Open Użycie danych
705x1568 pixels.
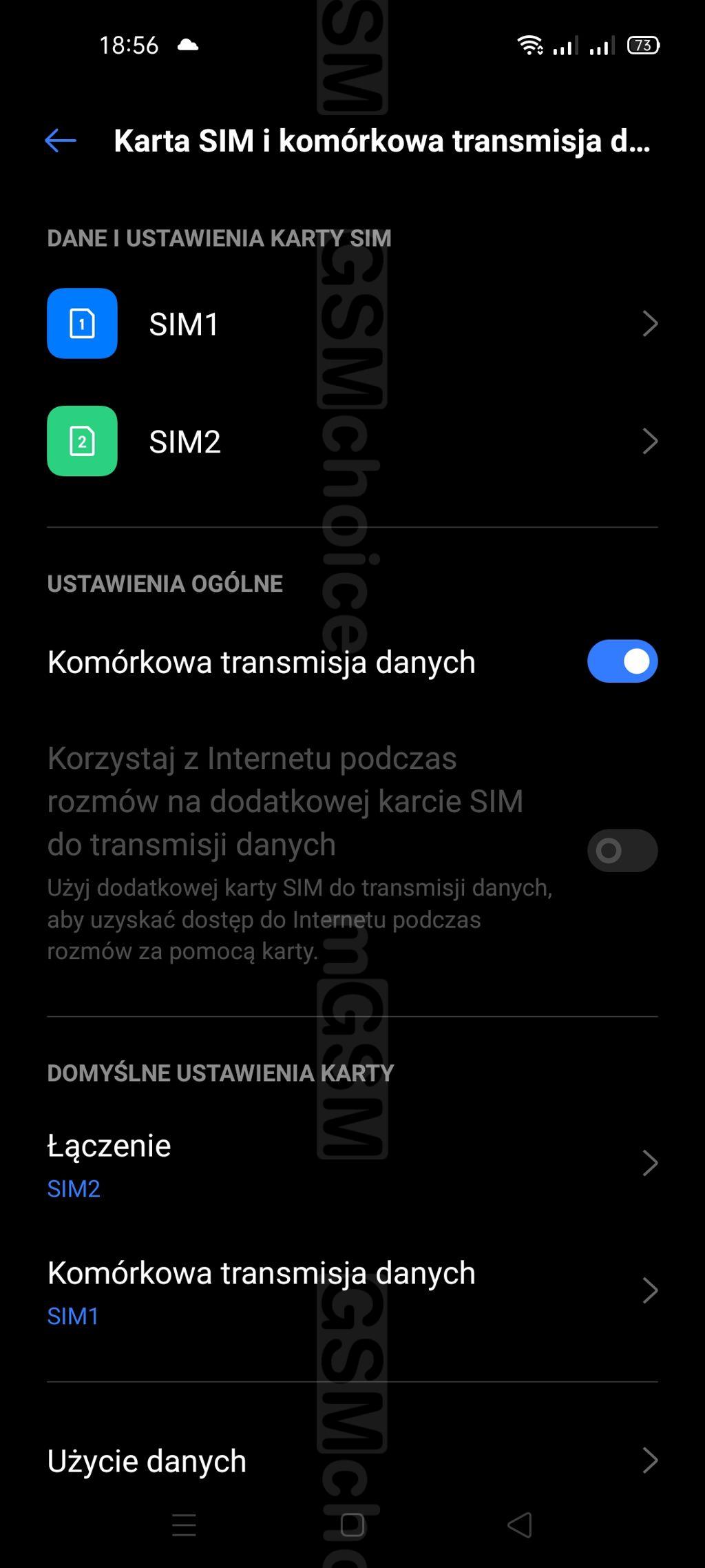352,1461
